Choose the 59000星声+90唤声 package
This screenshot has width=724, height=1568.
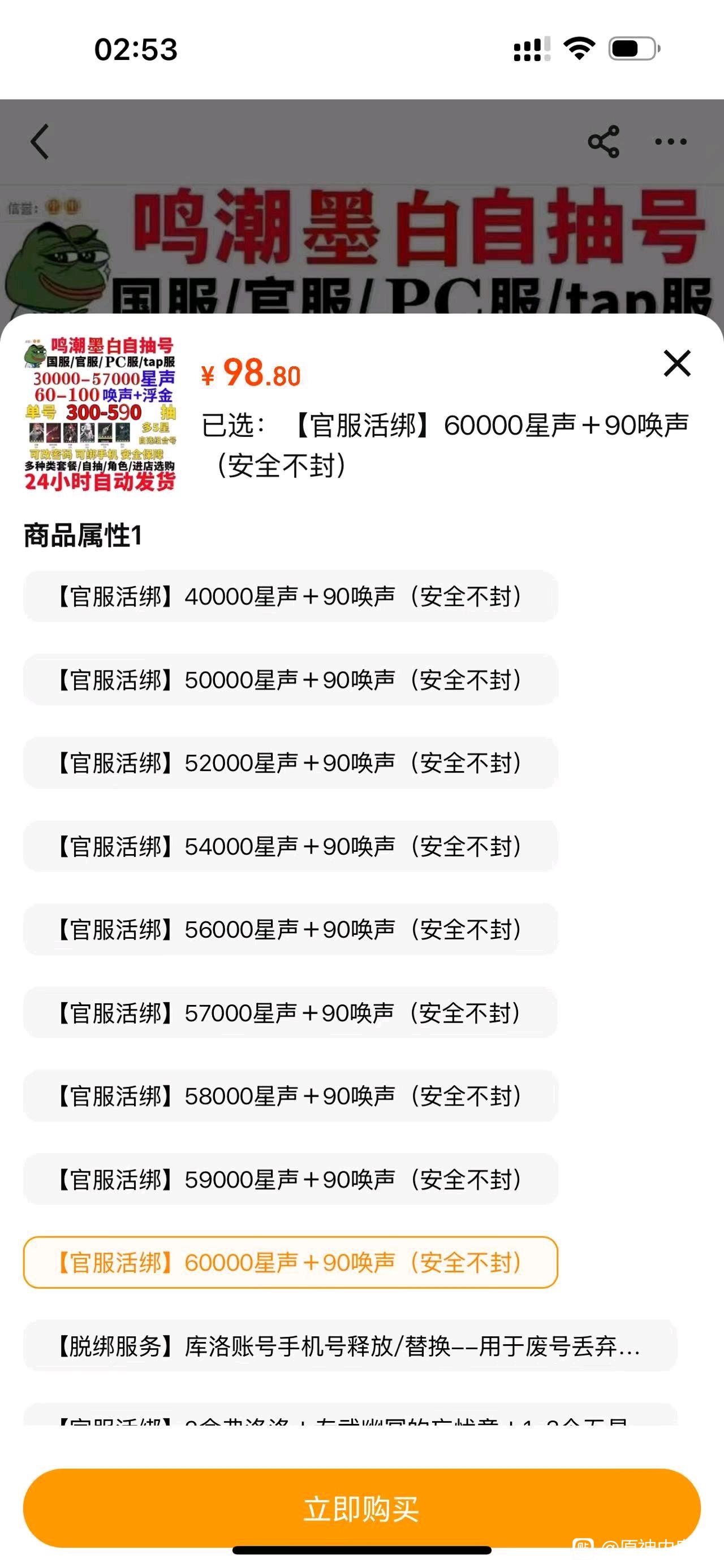[x=291, y=1180]
